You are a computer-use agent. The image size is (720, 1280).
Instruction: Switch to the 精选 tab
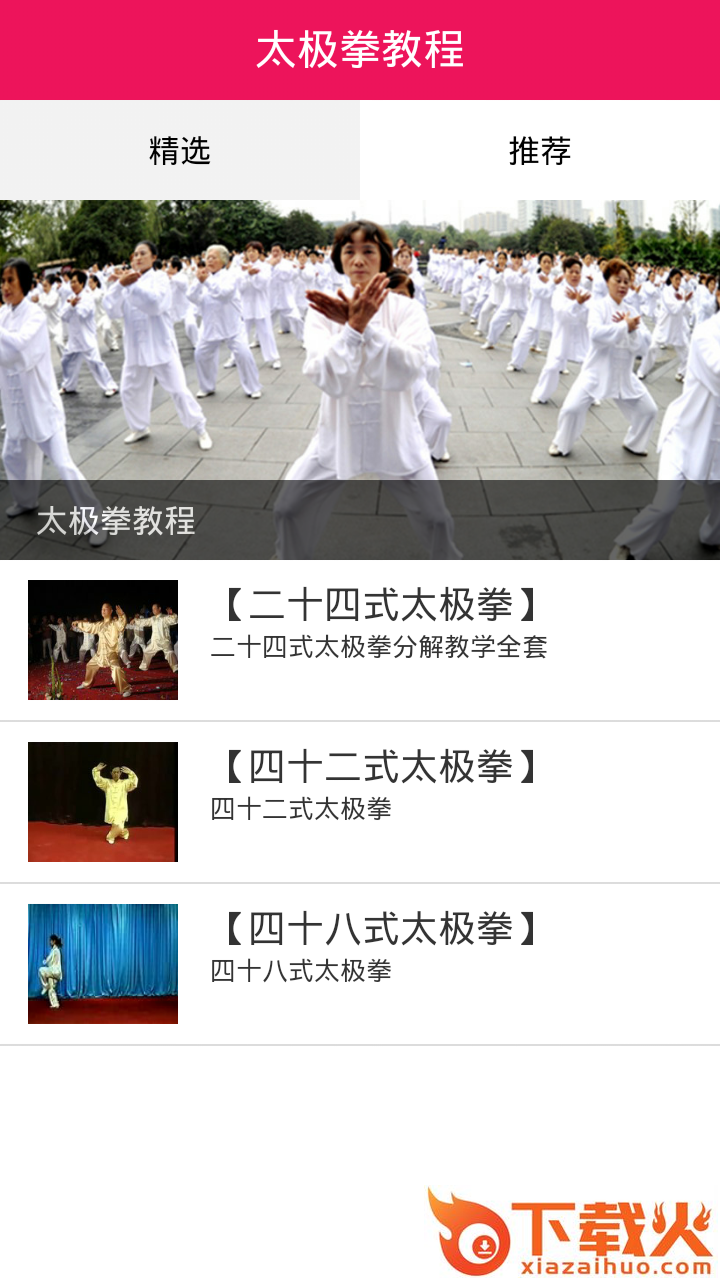click(x=180, y=150)
